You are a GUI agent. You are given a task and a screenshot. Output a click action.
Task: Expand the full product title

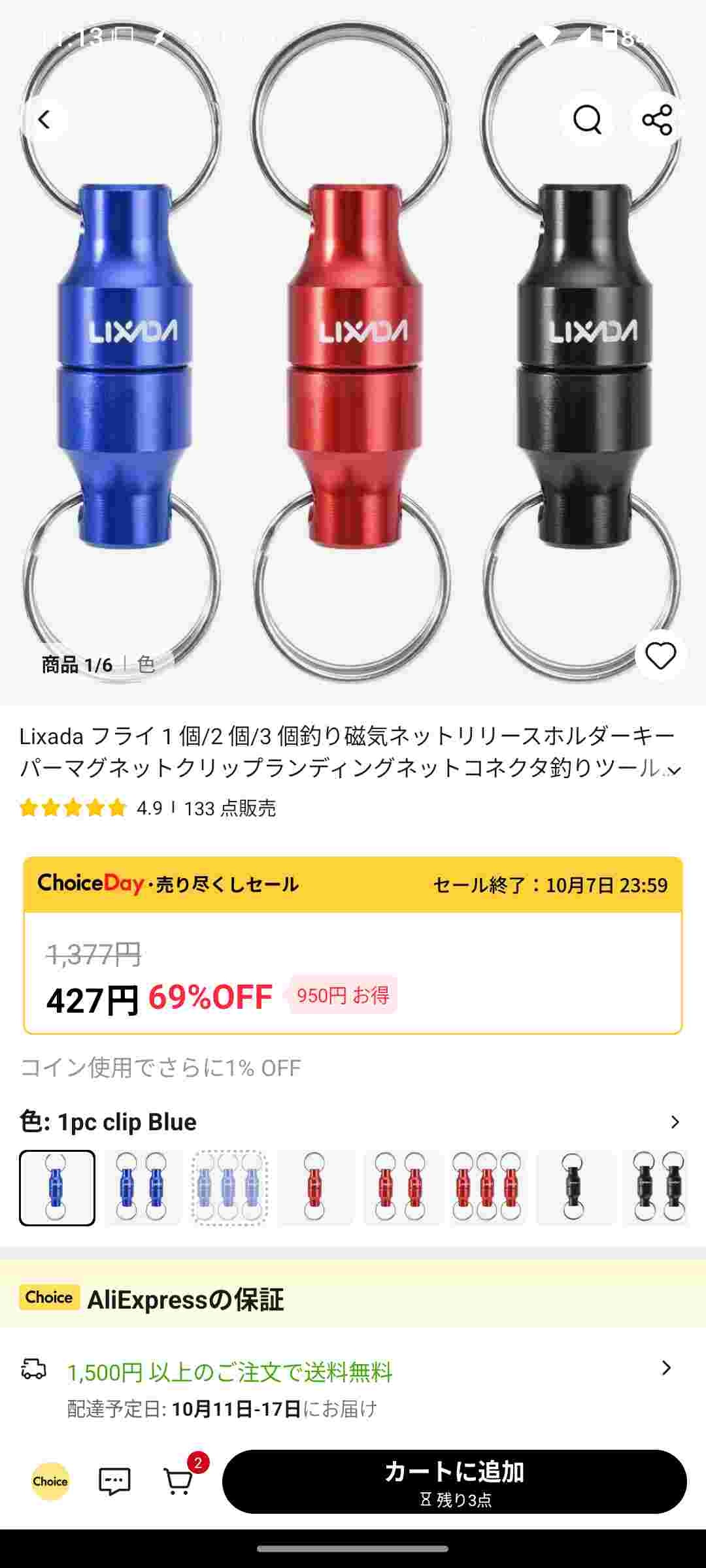tap(675, 770)
